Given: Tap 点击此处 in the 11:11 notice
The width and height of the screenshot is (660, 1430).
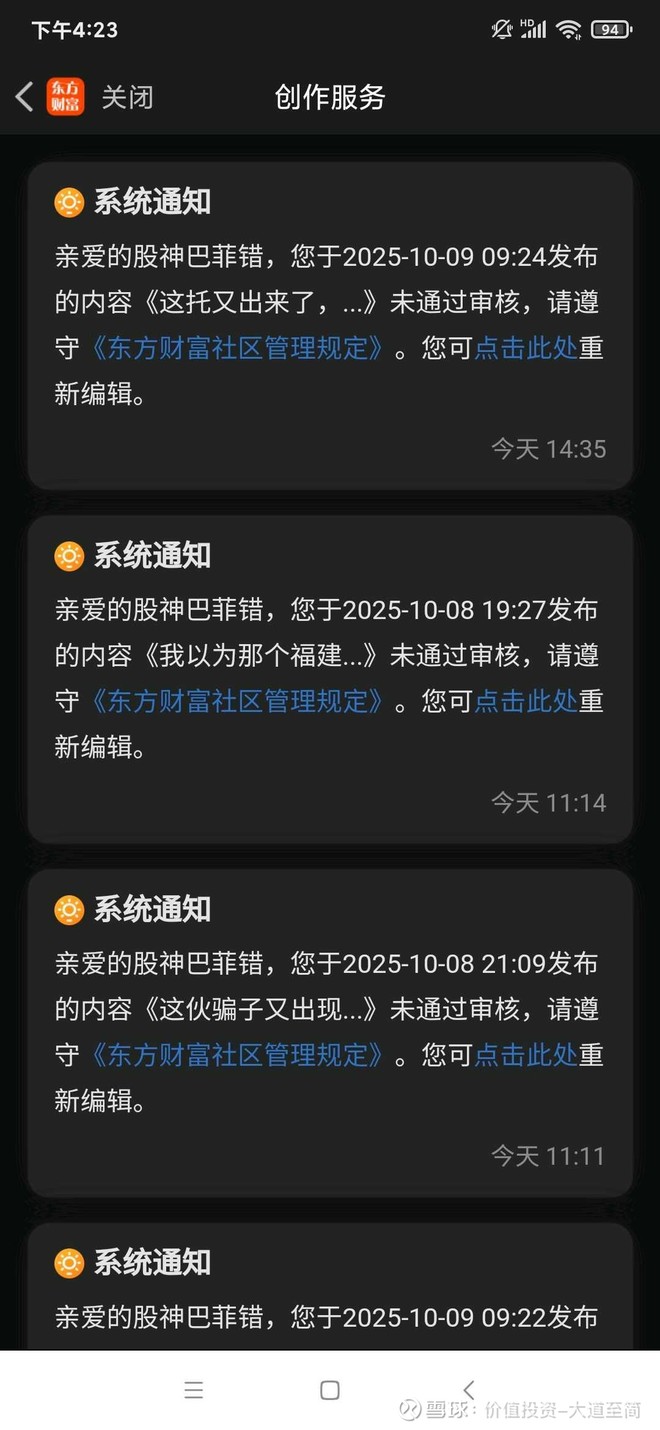Looking at the screenshot, I should (x=525, y=1055).
